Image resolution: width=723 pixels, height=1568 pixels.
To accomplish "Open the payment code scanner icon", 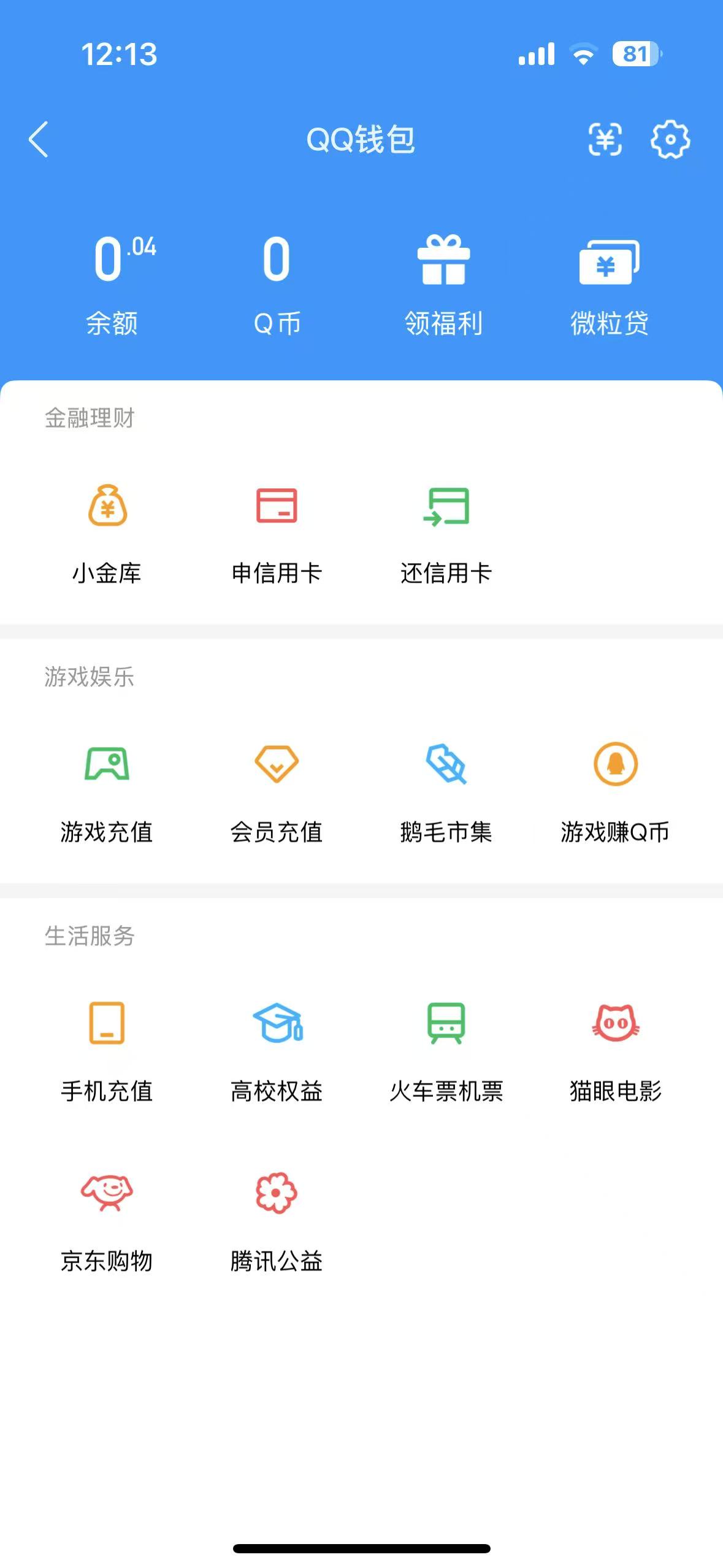I will click(605, 139).
